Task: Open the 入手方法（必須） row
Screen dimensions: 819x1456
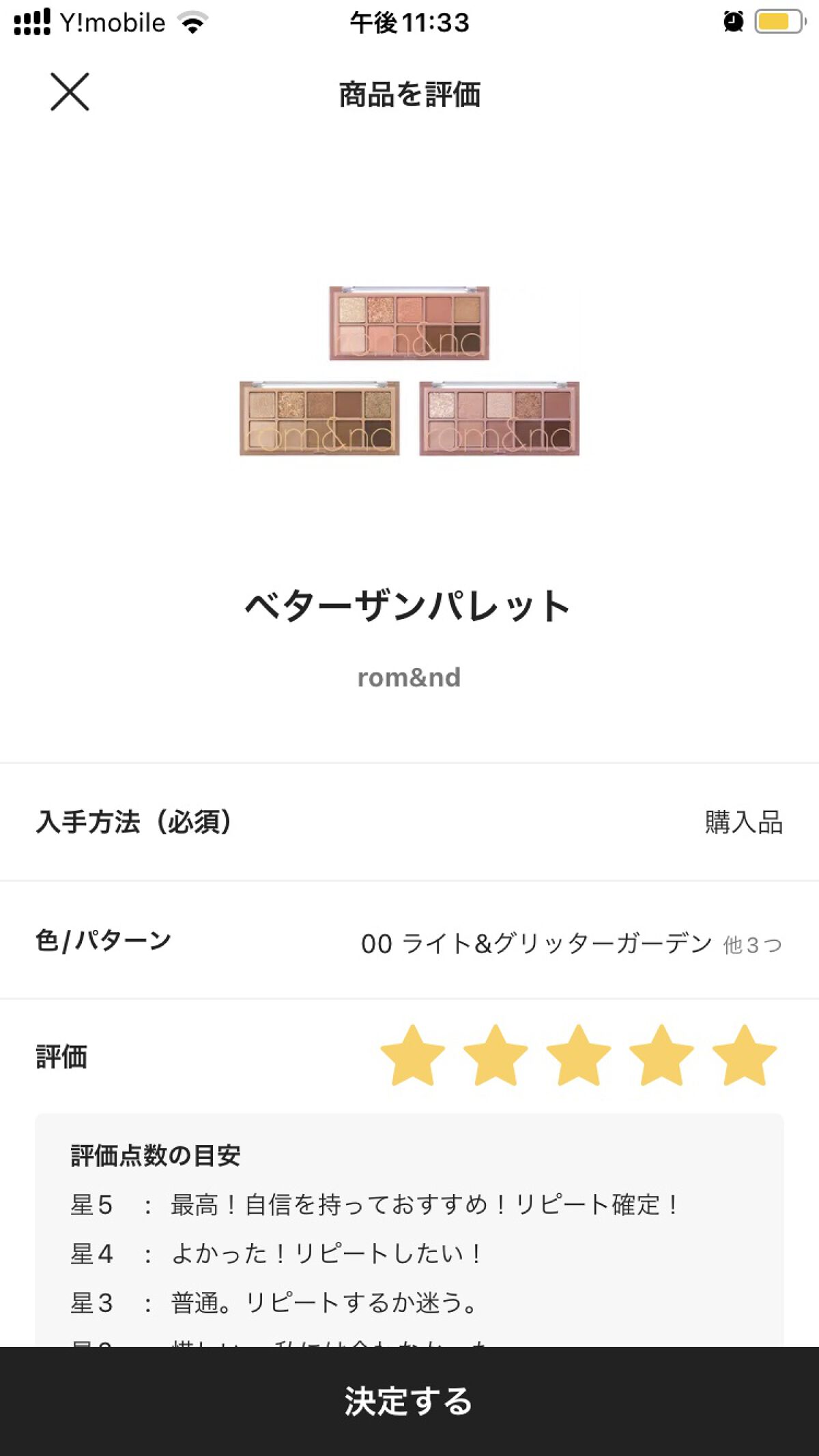Action: pyautogui.click(x=409, y=822)
